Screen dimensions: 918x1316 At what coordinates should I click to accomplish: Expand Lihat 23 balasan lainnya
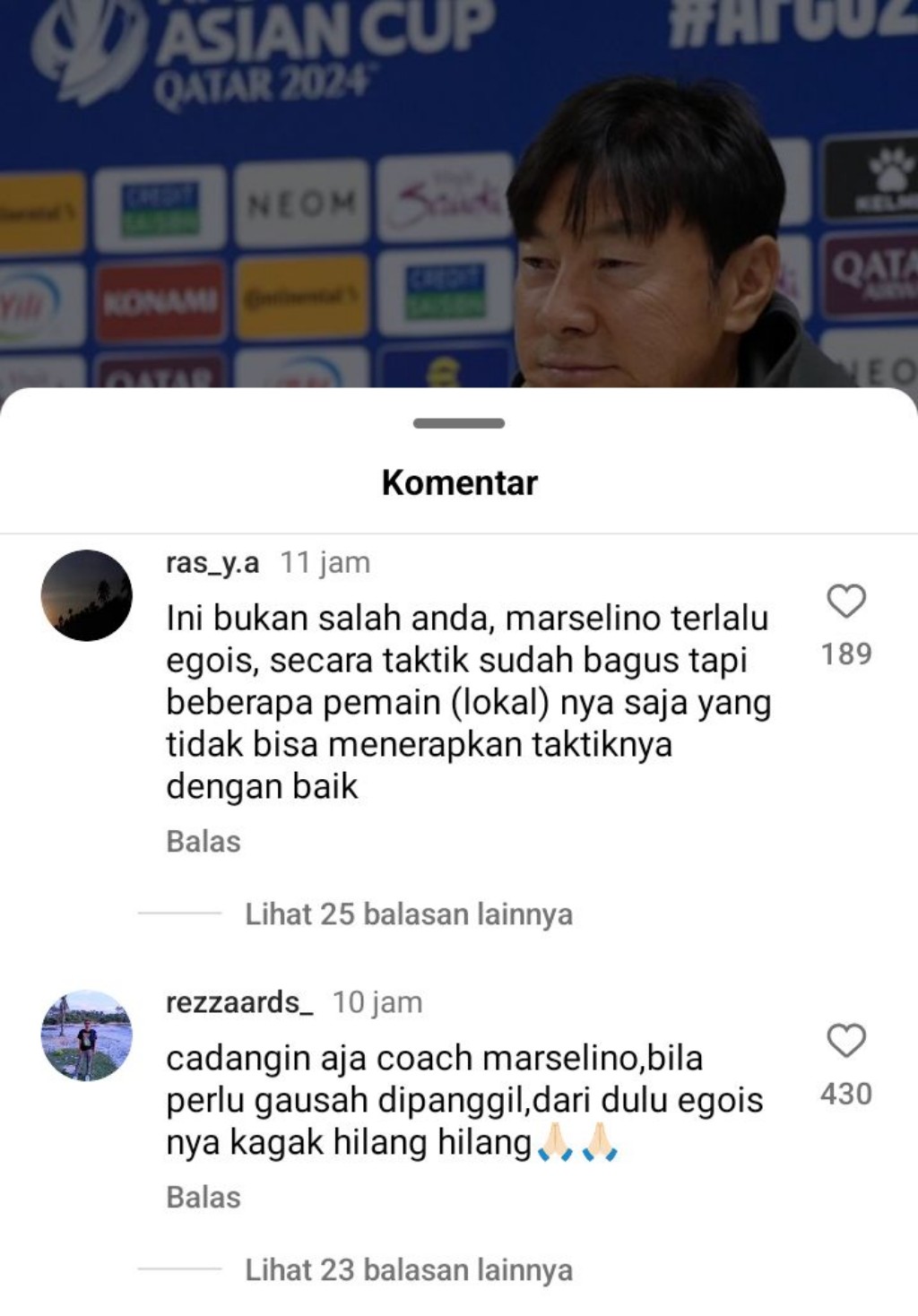(x=409, y=1269)
